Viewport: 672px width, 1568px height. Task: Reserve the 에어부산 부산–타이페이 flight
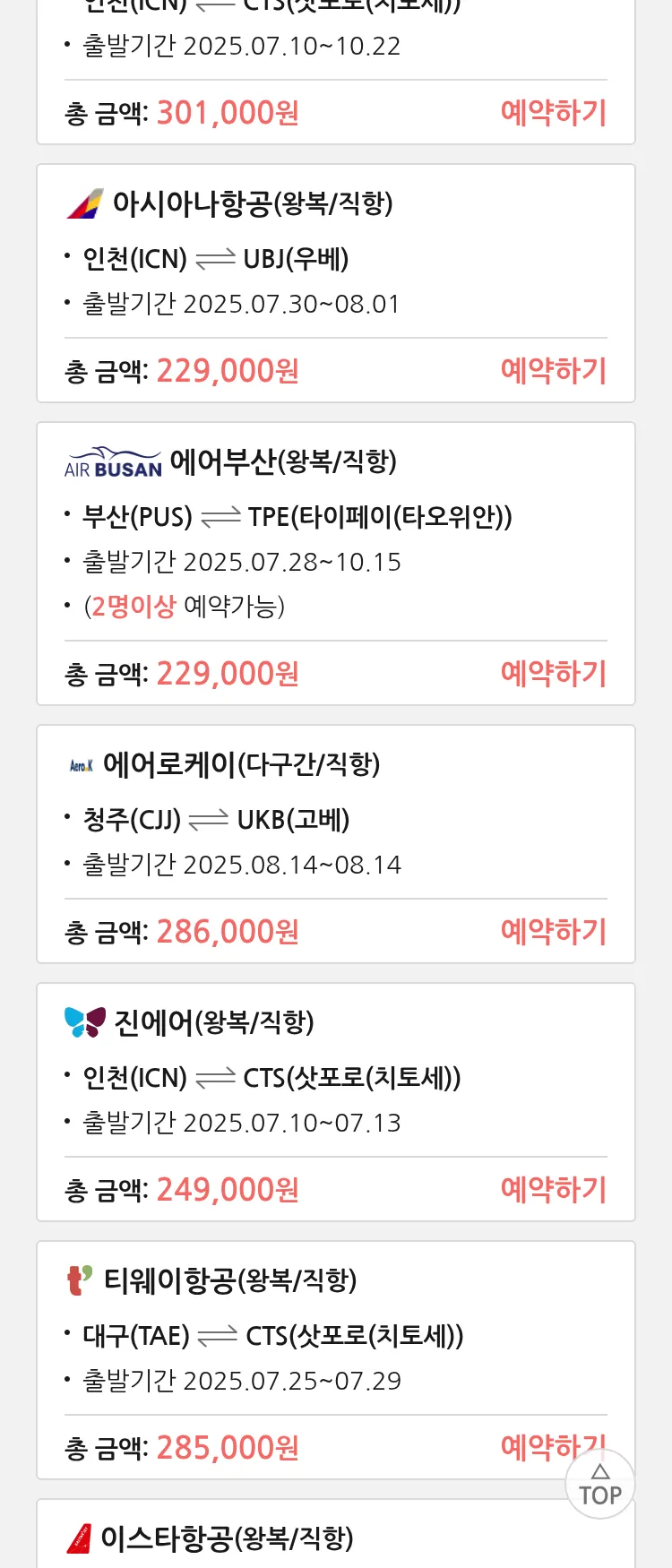(553, 674)
